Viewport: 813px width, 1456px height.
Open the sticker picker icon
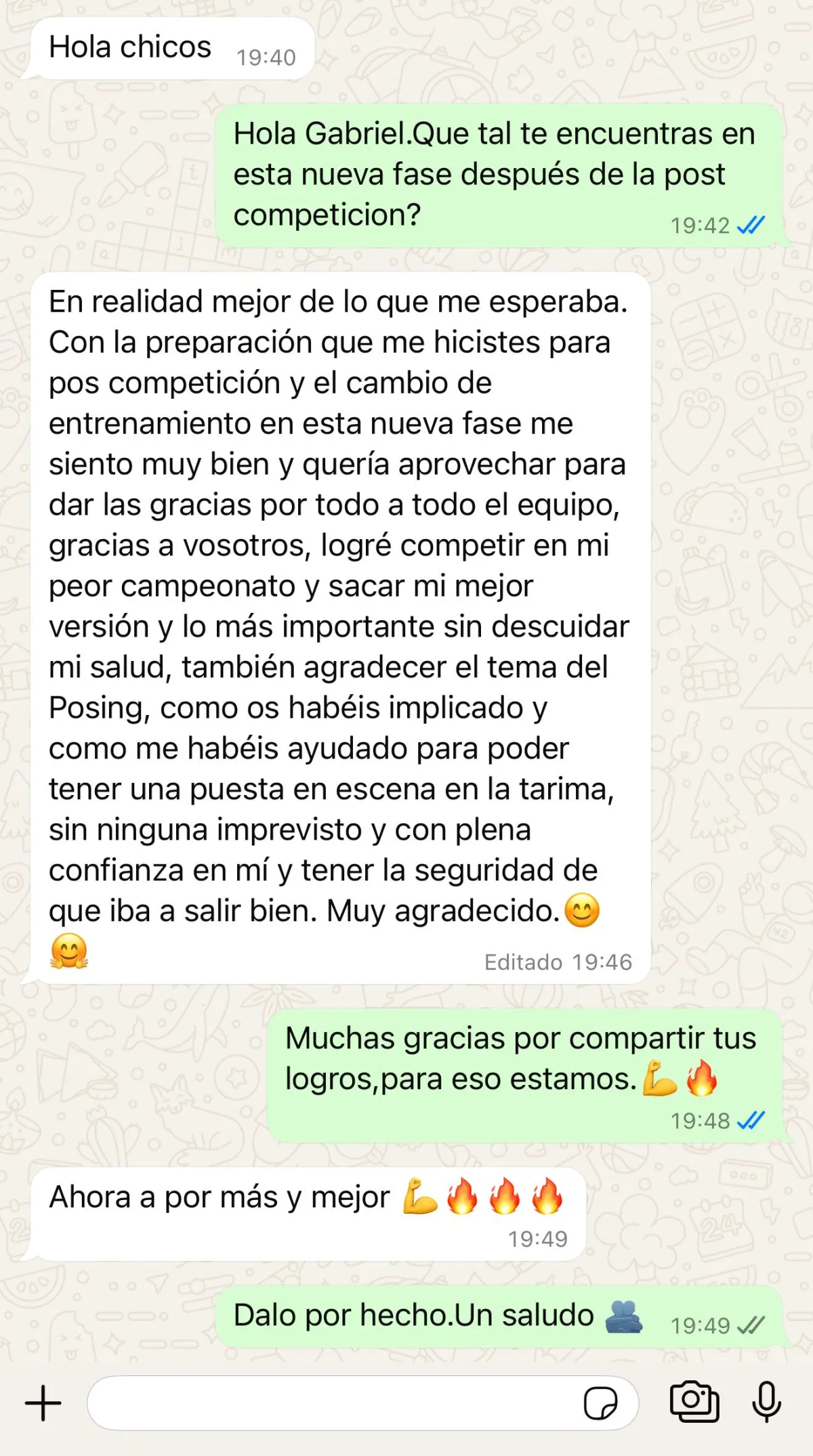pos(600,1403)
